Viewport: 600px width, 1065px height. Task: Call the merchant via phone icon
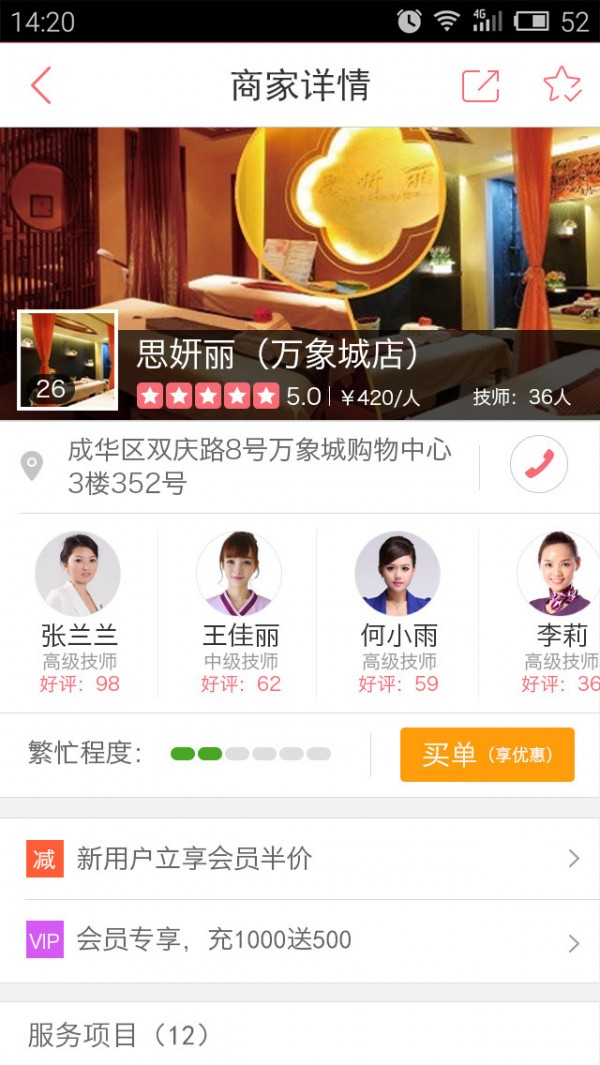(539, 464)
